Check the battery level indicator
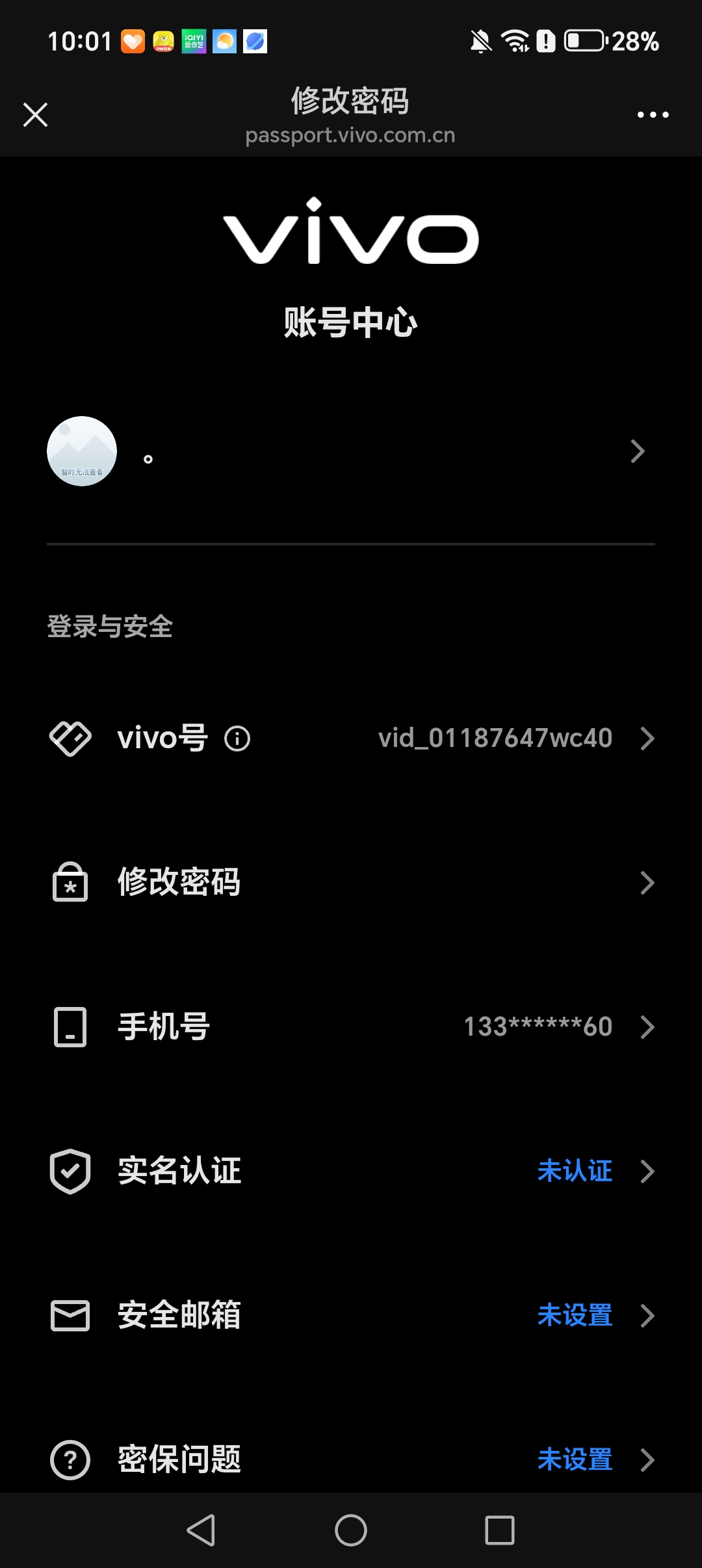Image resolution: width=702 pixels, height=1568 pixels. point(584,40)
